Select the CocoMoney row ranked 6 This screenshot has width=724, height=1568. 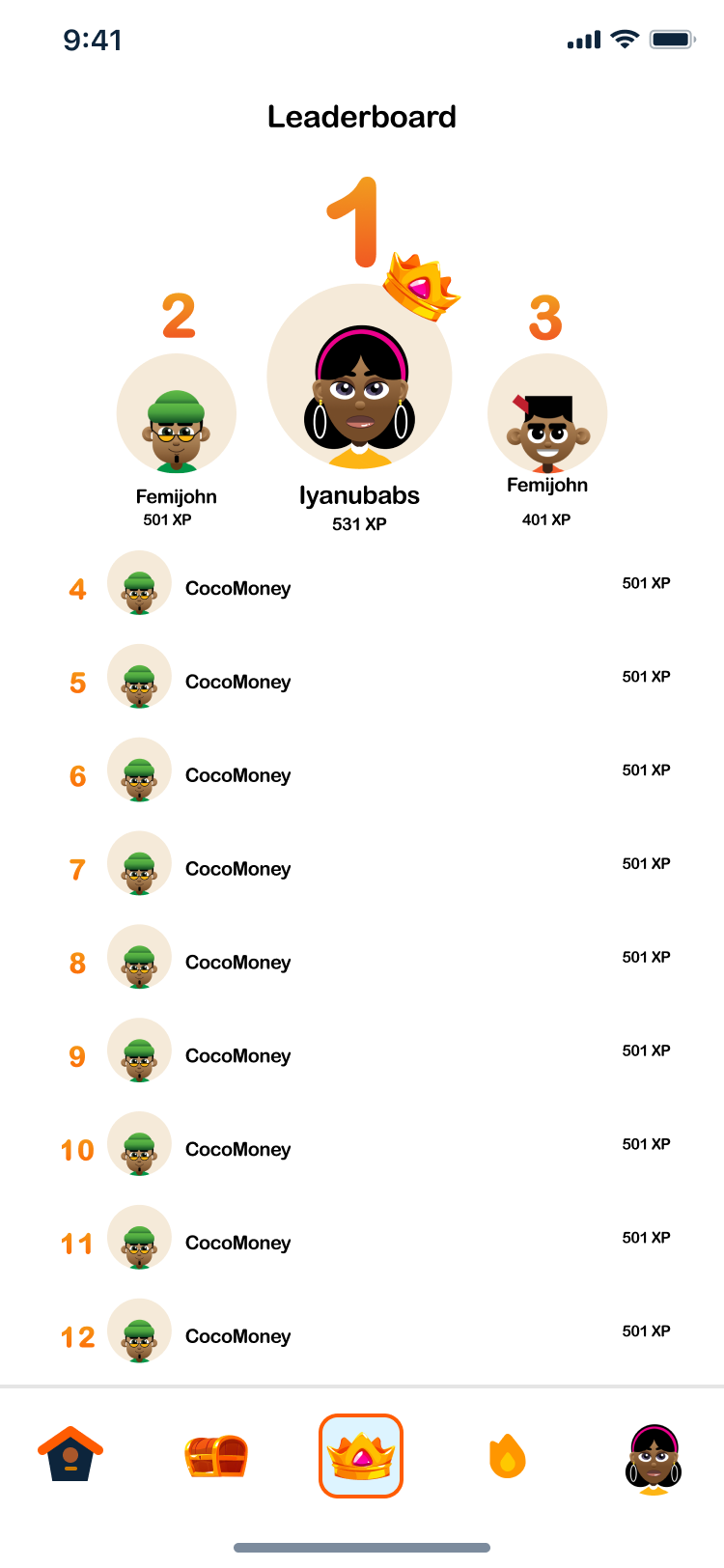pos(237,775)
